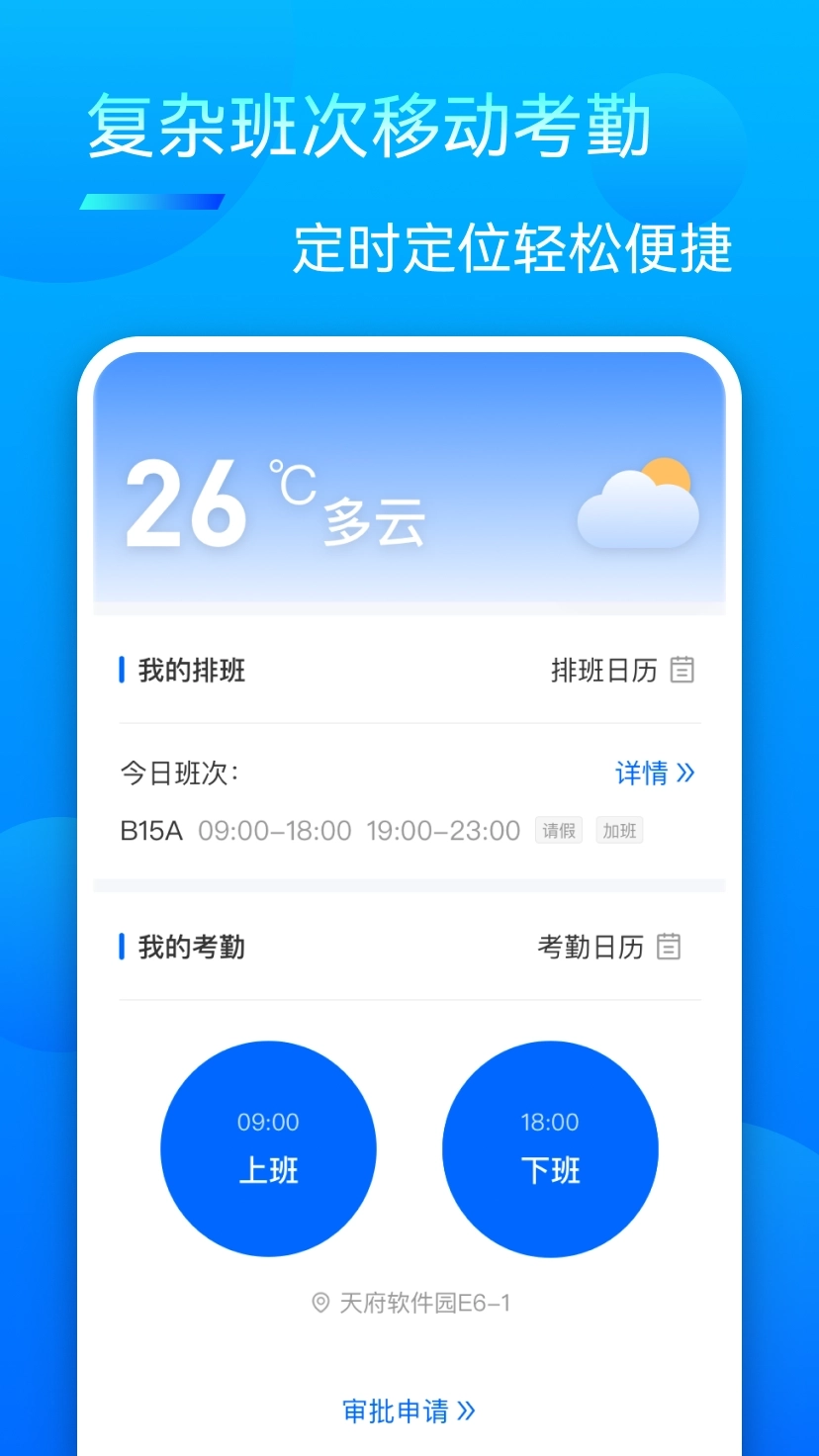Select the 加班 tag for today's shift
The height and width of the screenshot is (1456, 819).
tap(619, 831)
